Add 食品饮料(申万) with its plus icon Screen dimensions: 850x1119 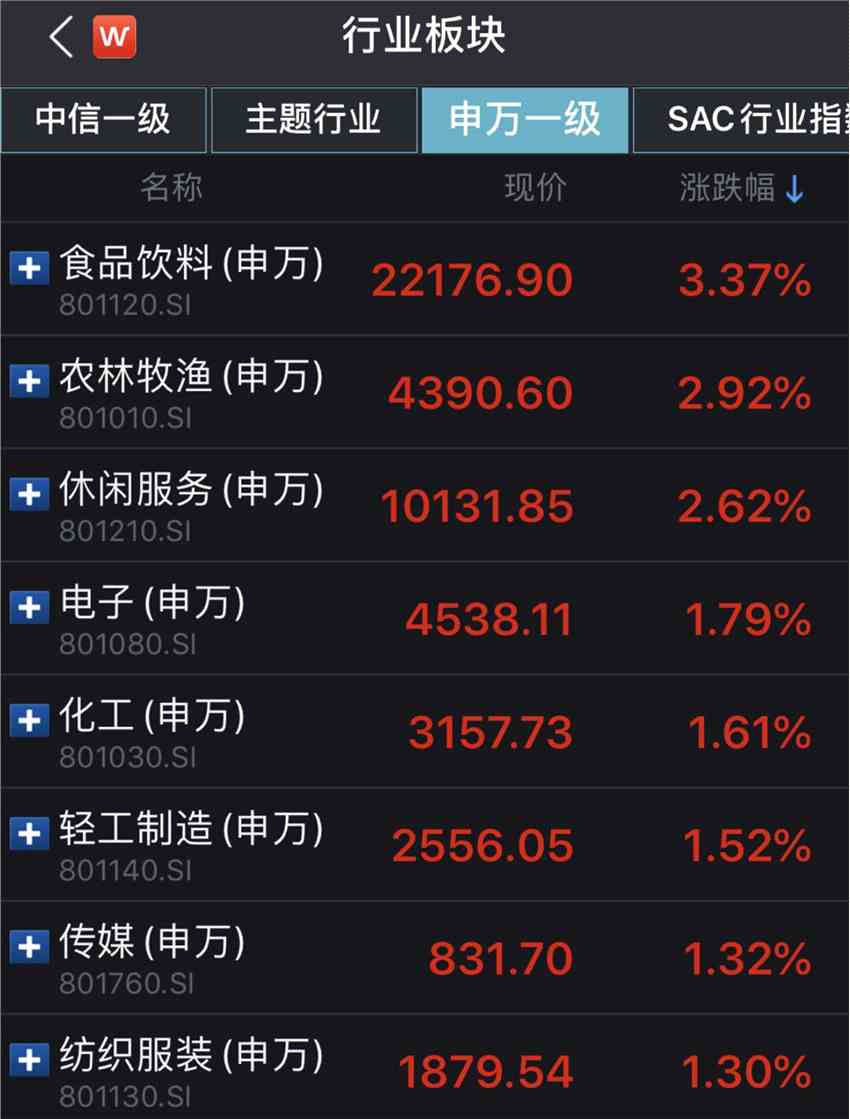[29, 268]
